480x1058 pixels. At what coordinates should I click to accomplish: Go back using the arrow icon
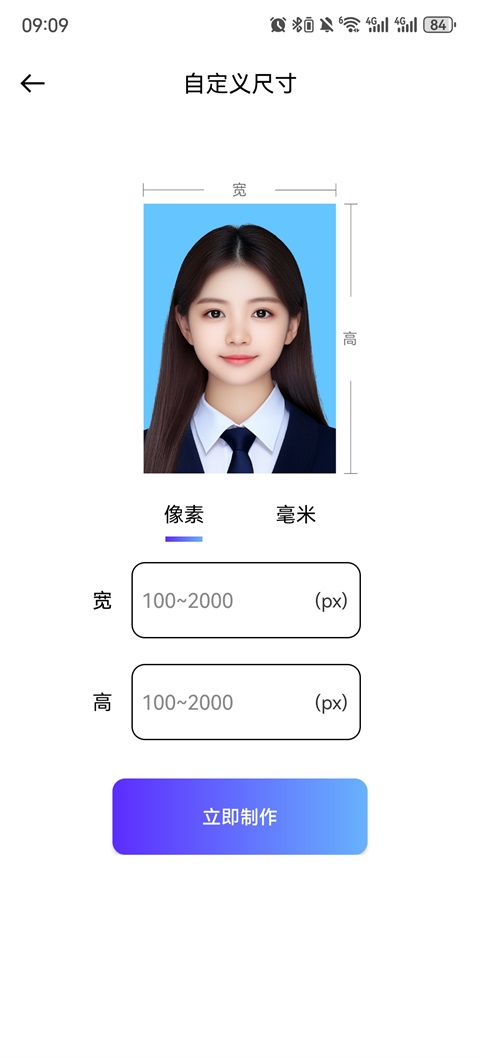(x=32, y=84)
